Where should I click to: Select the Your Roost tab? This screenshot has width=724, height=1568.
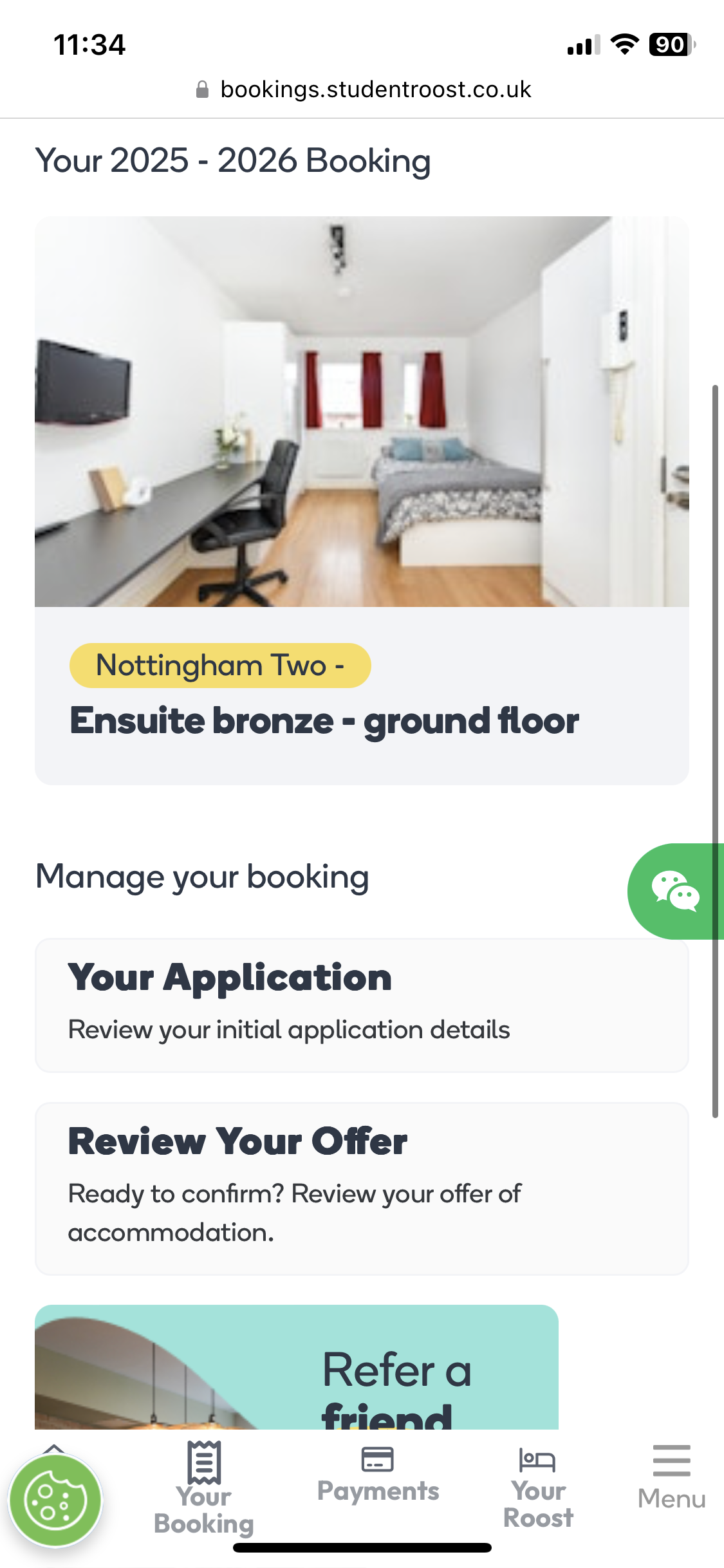tap(538, 1488)
